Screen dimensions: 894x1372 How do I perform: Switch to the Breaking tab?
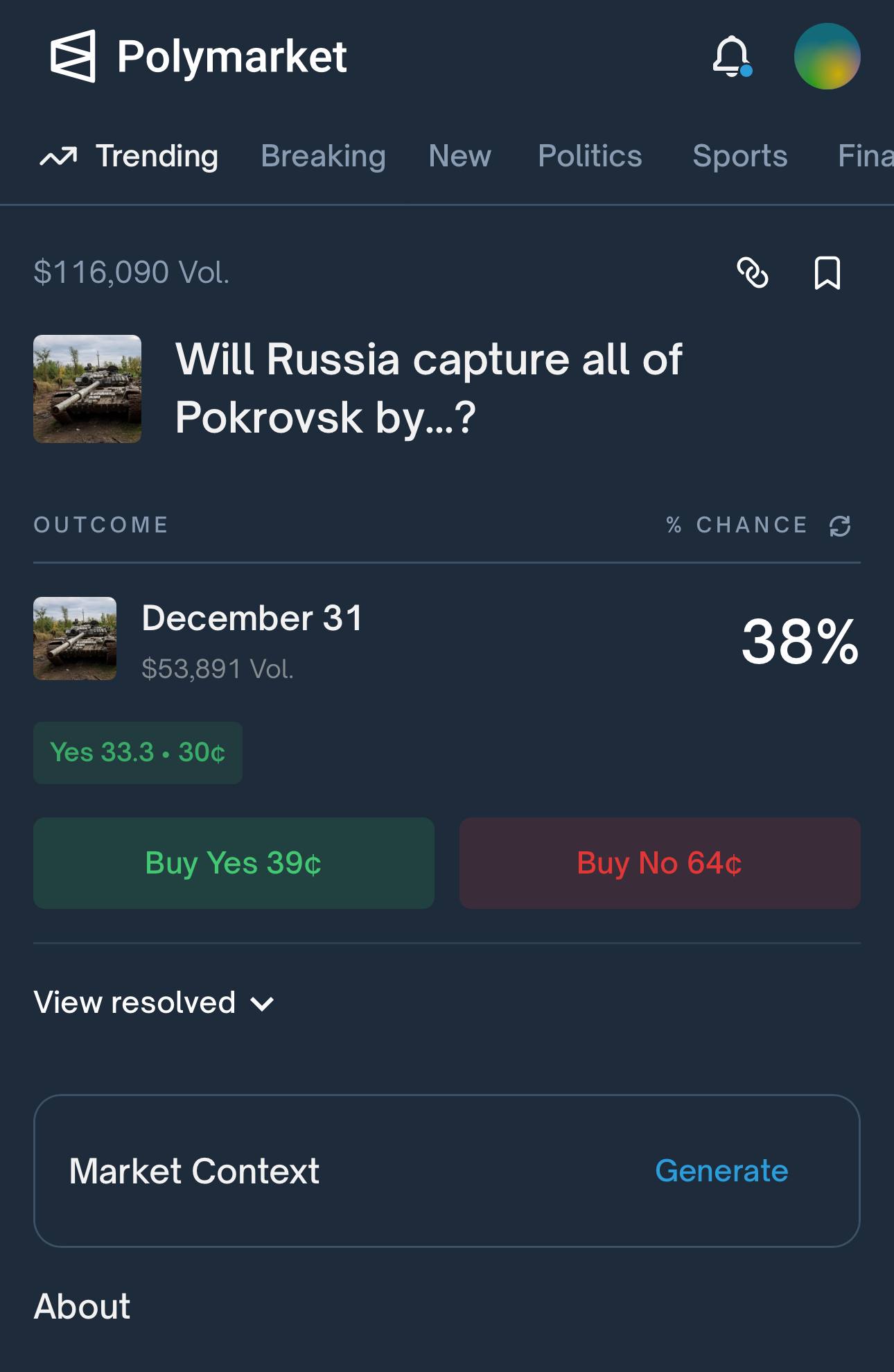(x=323, y=156)
